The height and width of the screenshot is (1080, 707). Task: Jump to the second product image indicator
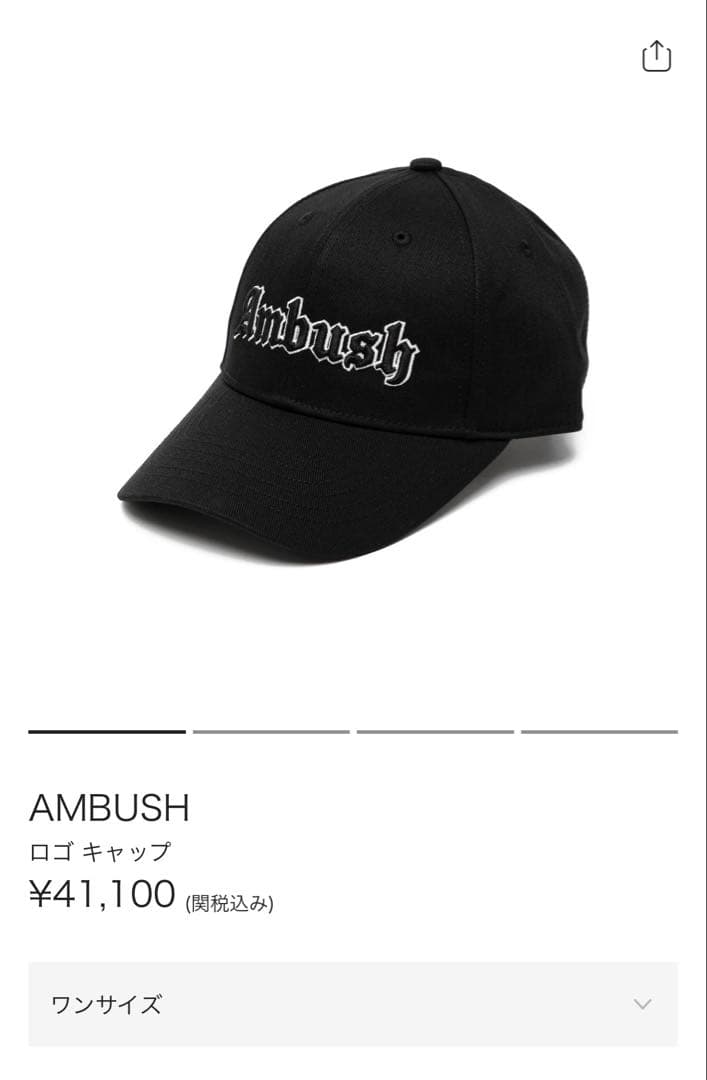pos(271,732)
